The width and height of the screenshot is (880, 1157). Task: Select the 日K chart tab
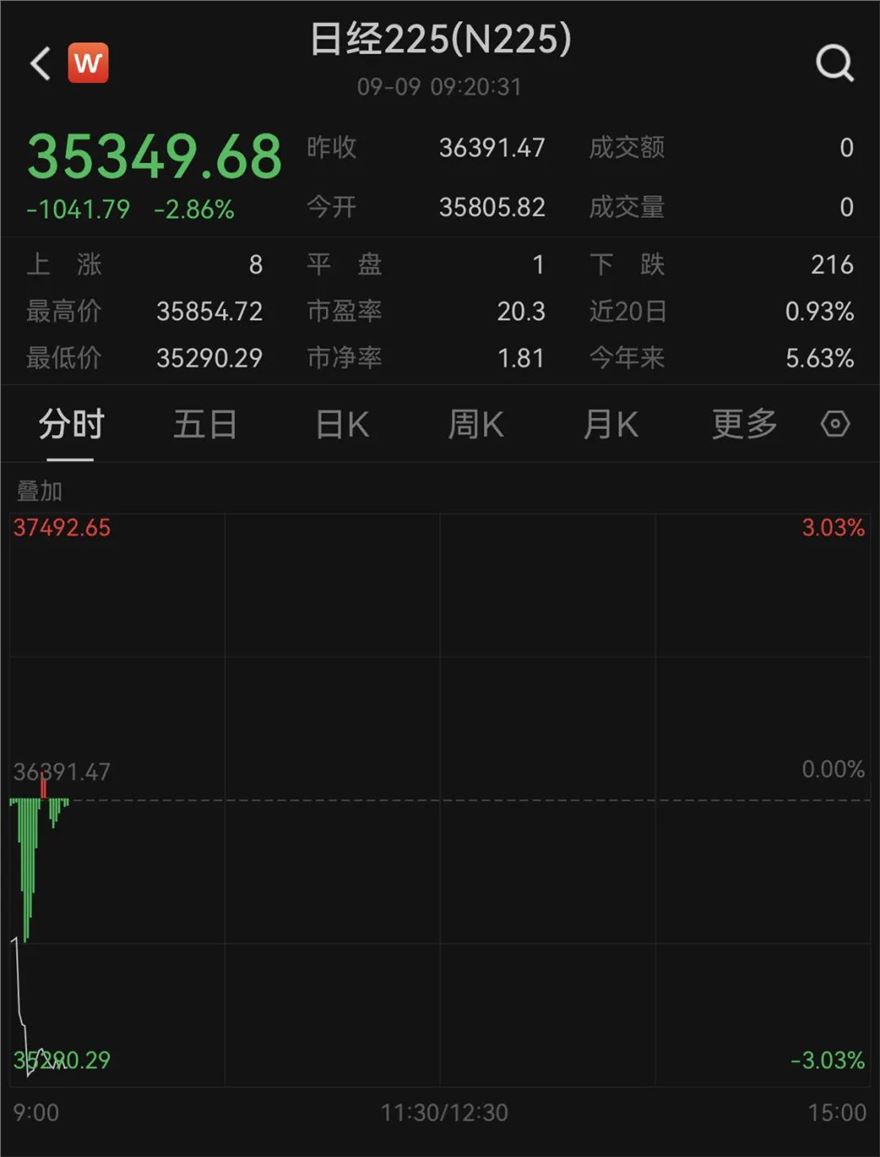[x=342, y=425]
